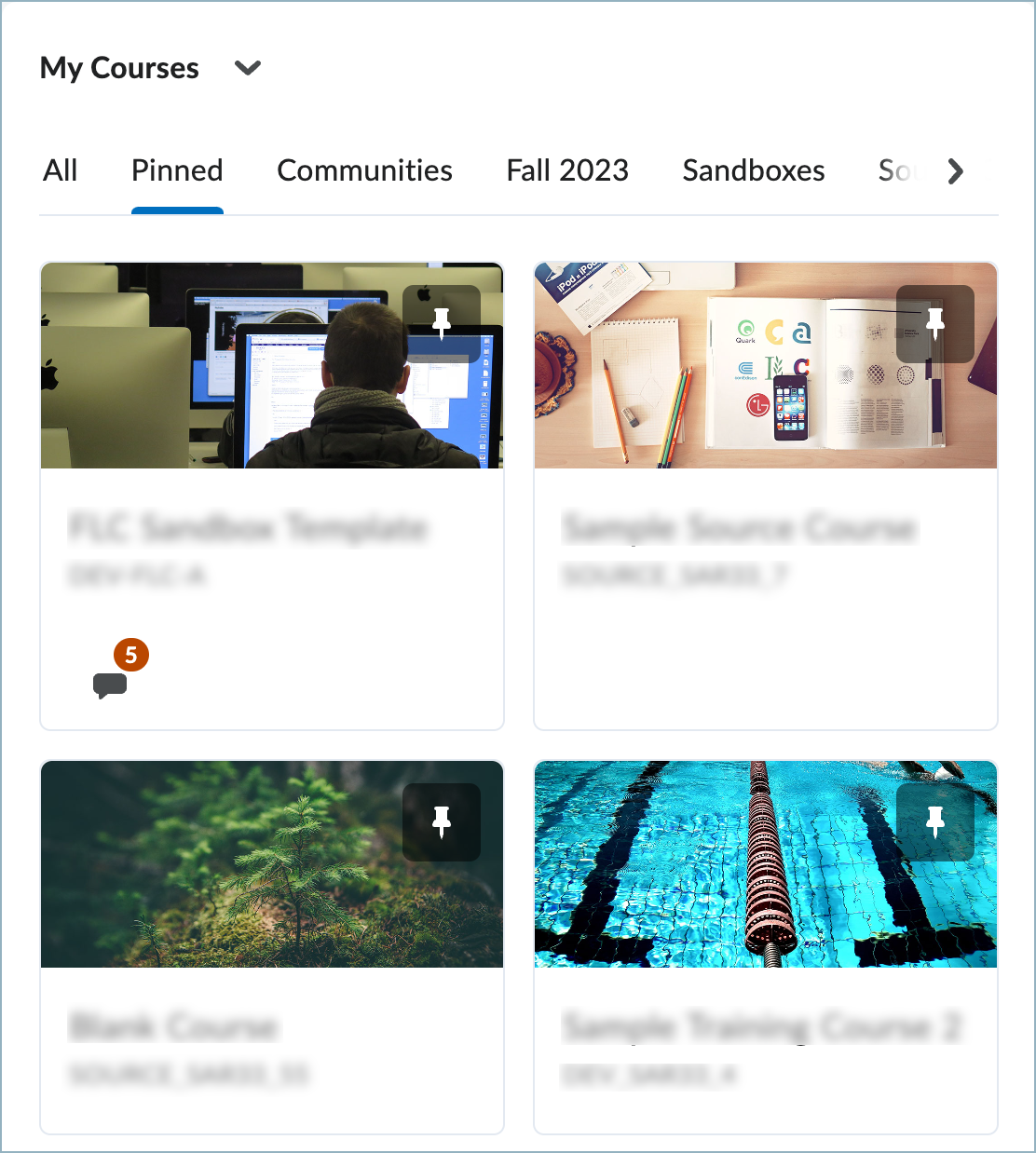The height and width of the screenshot is (1153, 1036).
Task: Unpin the course with the desk and notebooks photo
Action: click(935, 323)
